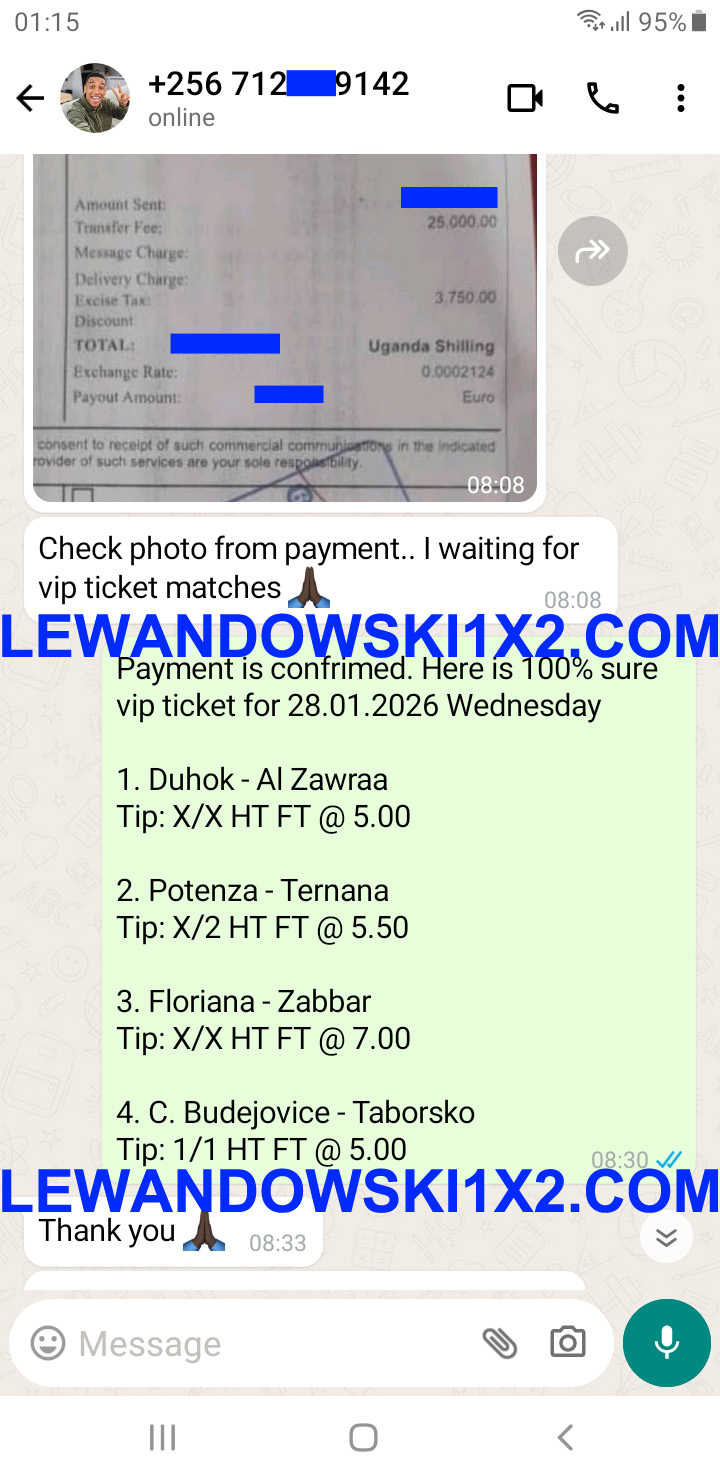
Task: Attach a file with the paperclip
Action: pos(499,1343)
